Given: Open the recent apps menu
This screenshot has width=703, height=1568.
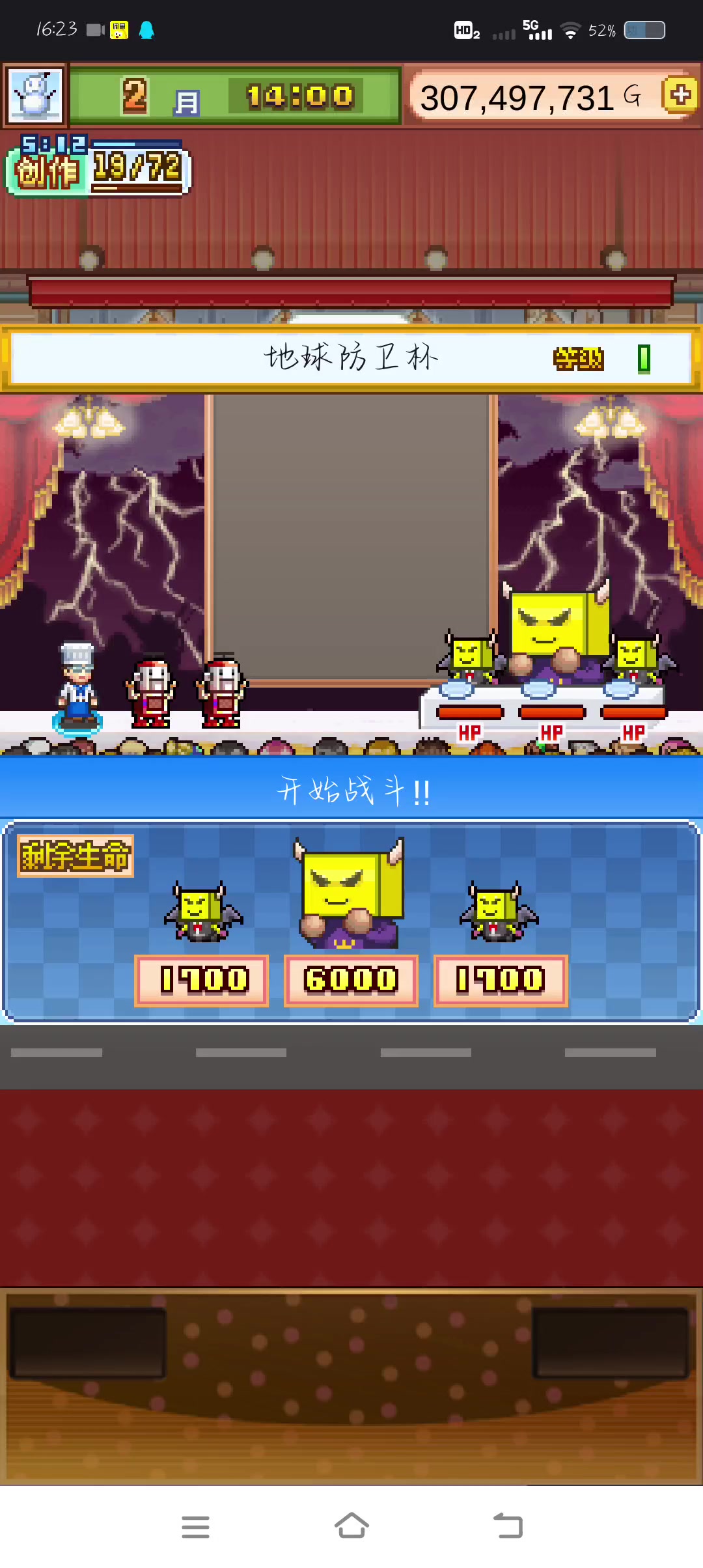Looking at the screenshot, I should 195,1526.
